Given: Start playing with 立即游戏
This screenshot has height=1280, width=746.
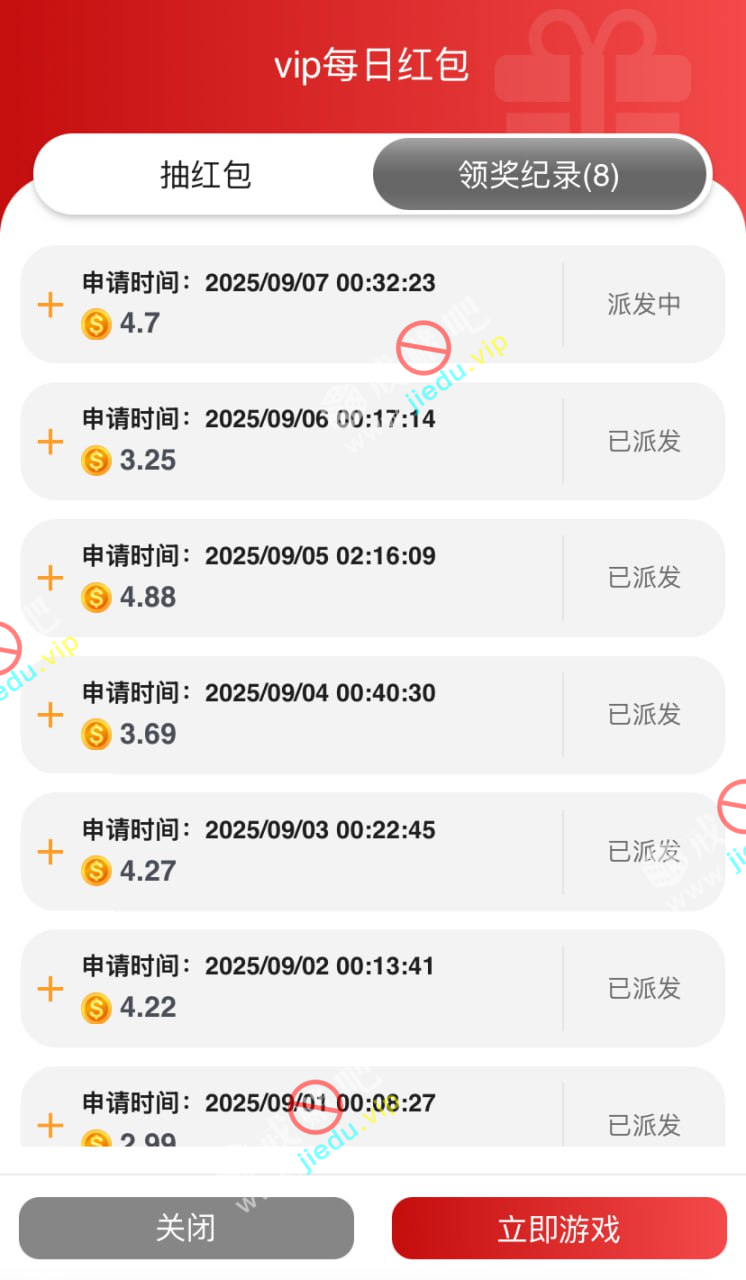Looking at the screenshot, I should (x=559, y=1228).
